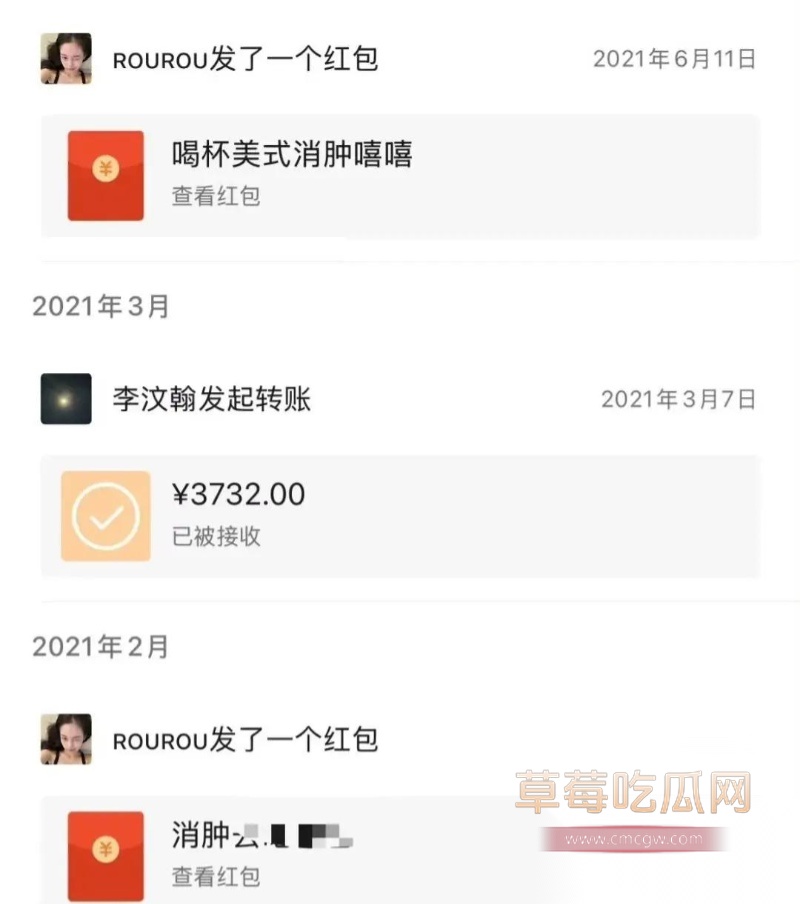Tap the 2021年6月11日 date label
Image resolution: width=800 pixels, height=904 pixels.
(676, 58)
